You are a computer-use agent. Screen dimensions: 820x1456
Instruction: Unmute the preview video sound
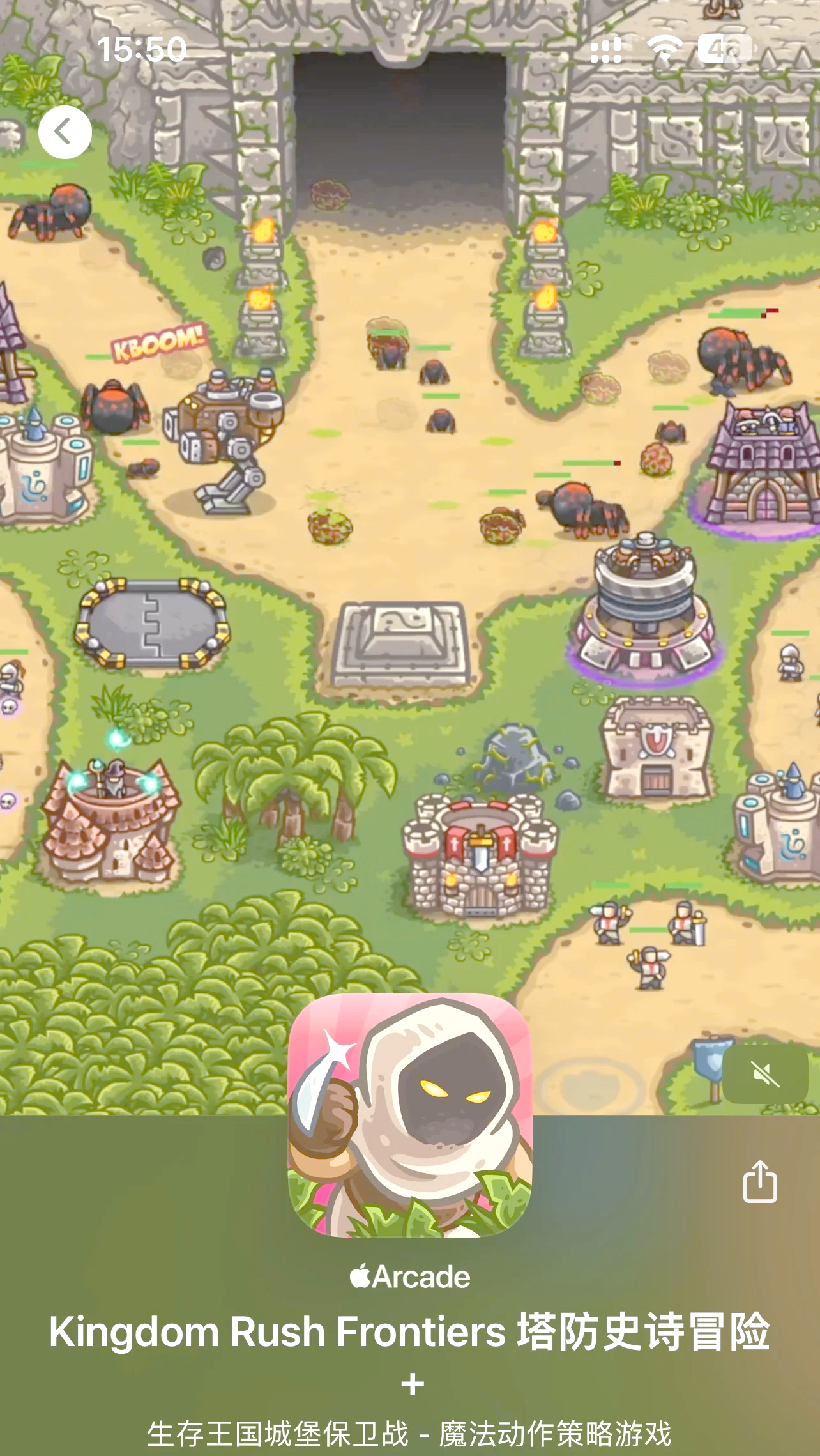pos(765,1074)
